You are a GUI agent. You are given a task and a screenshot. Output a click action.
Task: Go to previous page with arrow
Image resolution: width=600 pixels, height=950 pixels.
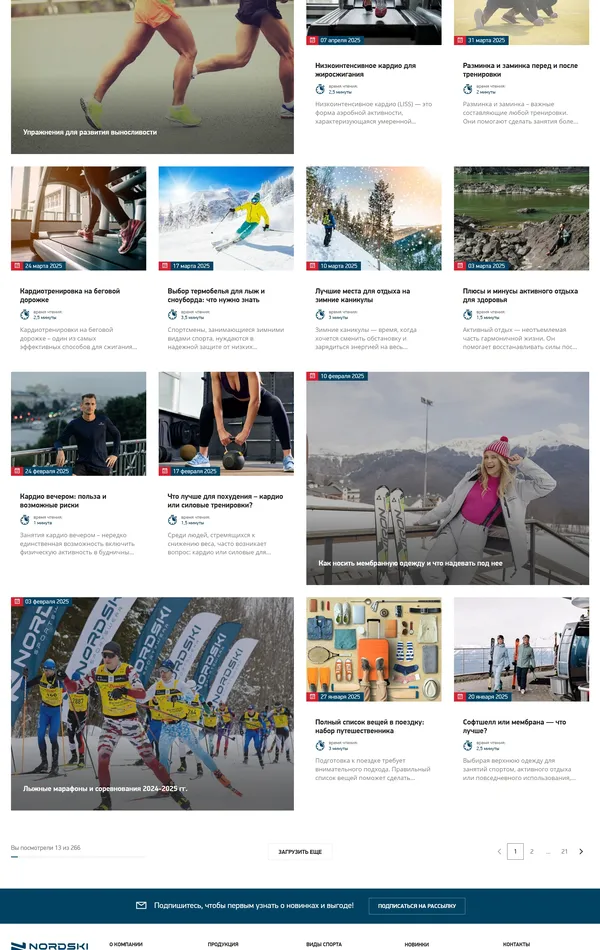pyautogui.click(x=499, y=852)
